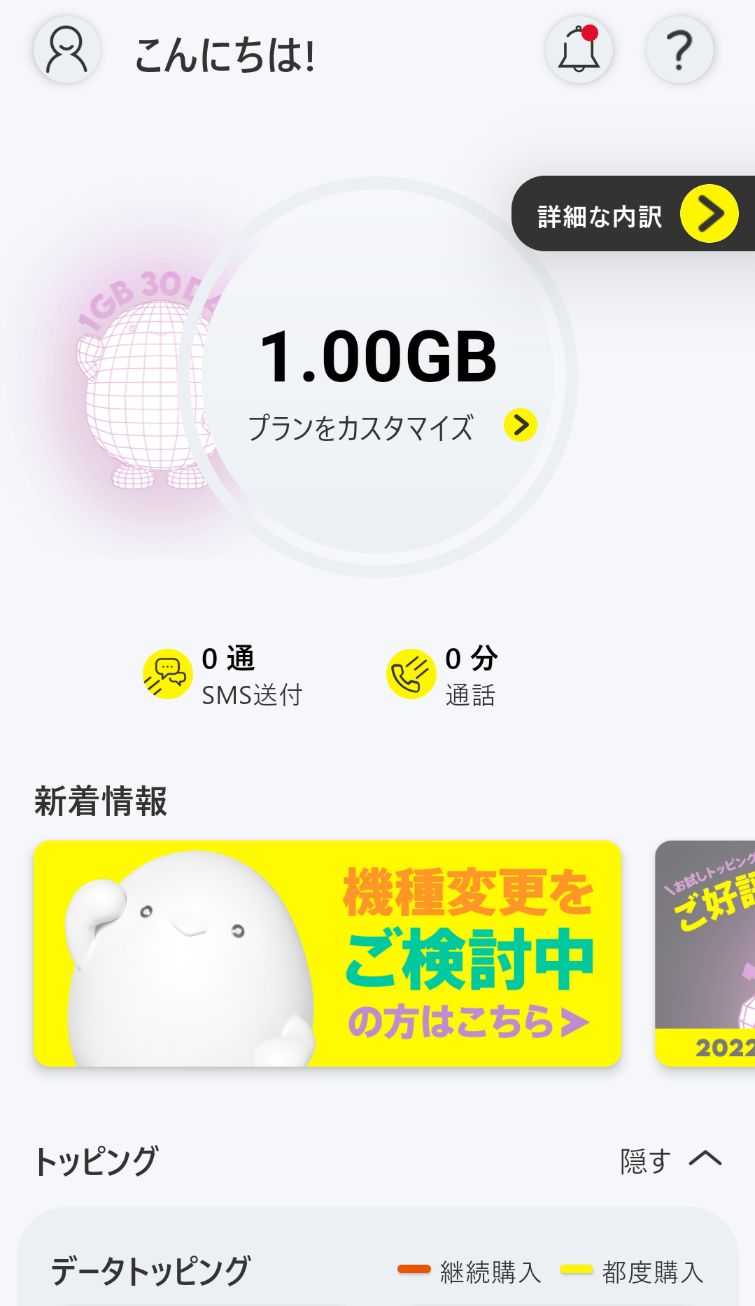Image resolution: width=755 pixels, height=1306 pixels.
Task: Open the 機種変更をご検討中 banner
Action: click(328, 953)
